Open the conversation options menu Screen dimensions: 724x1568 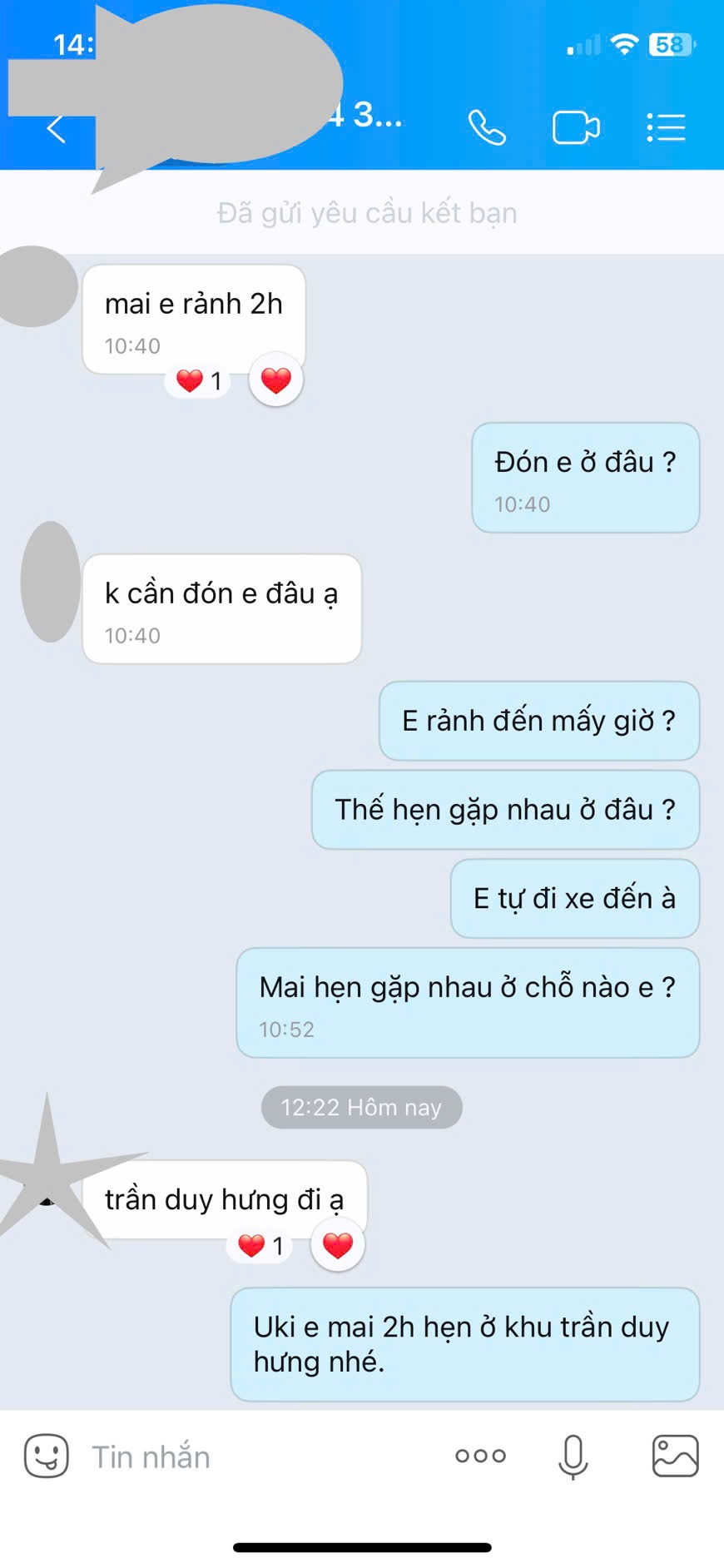666,128
